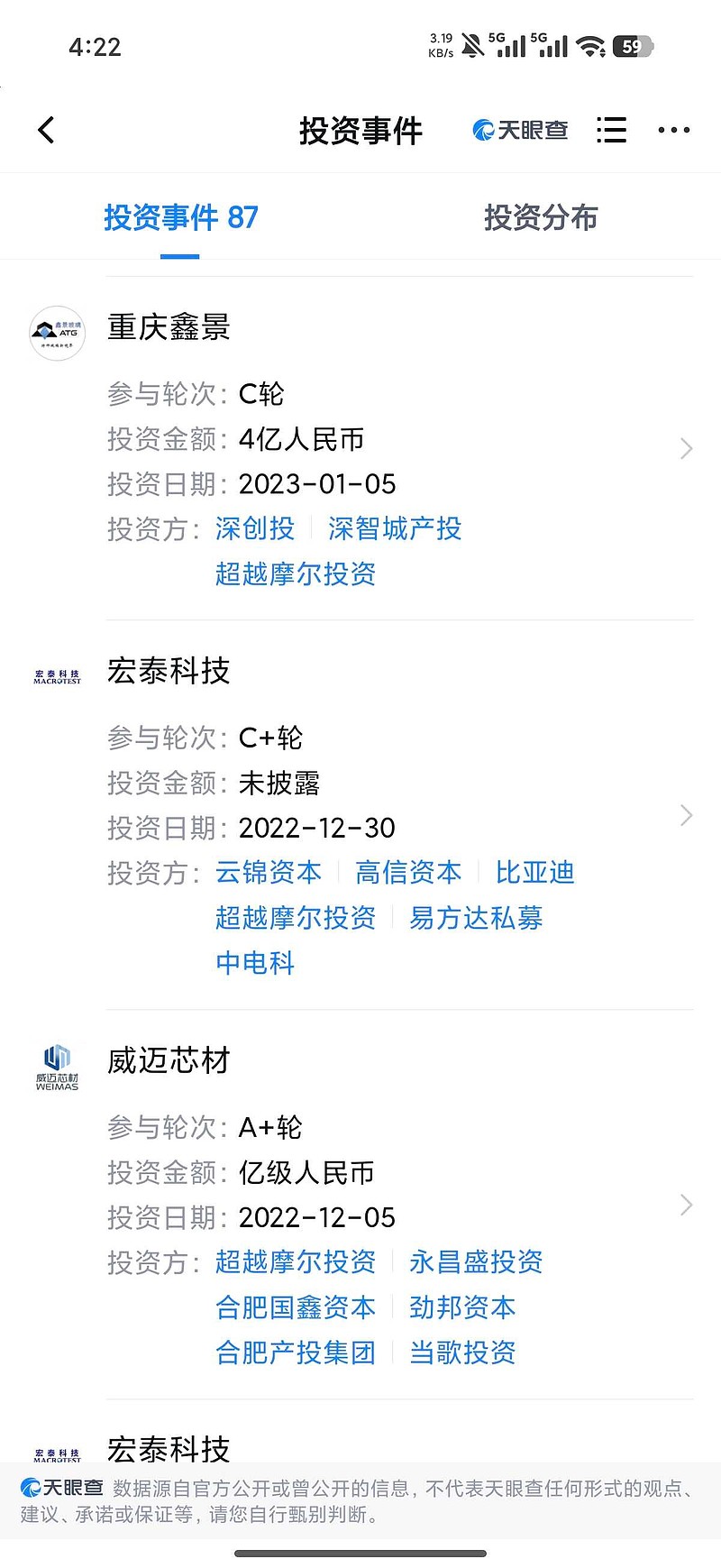Expand details for 宏泰科技 C+轮 event
Viewport: 721px width, 1568px height.
[x=687, y=815]
